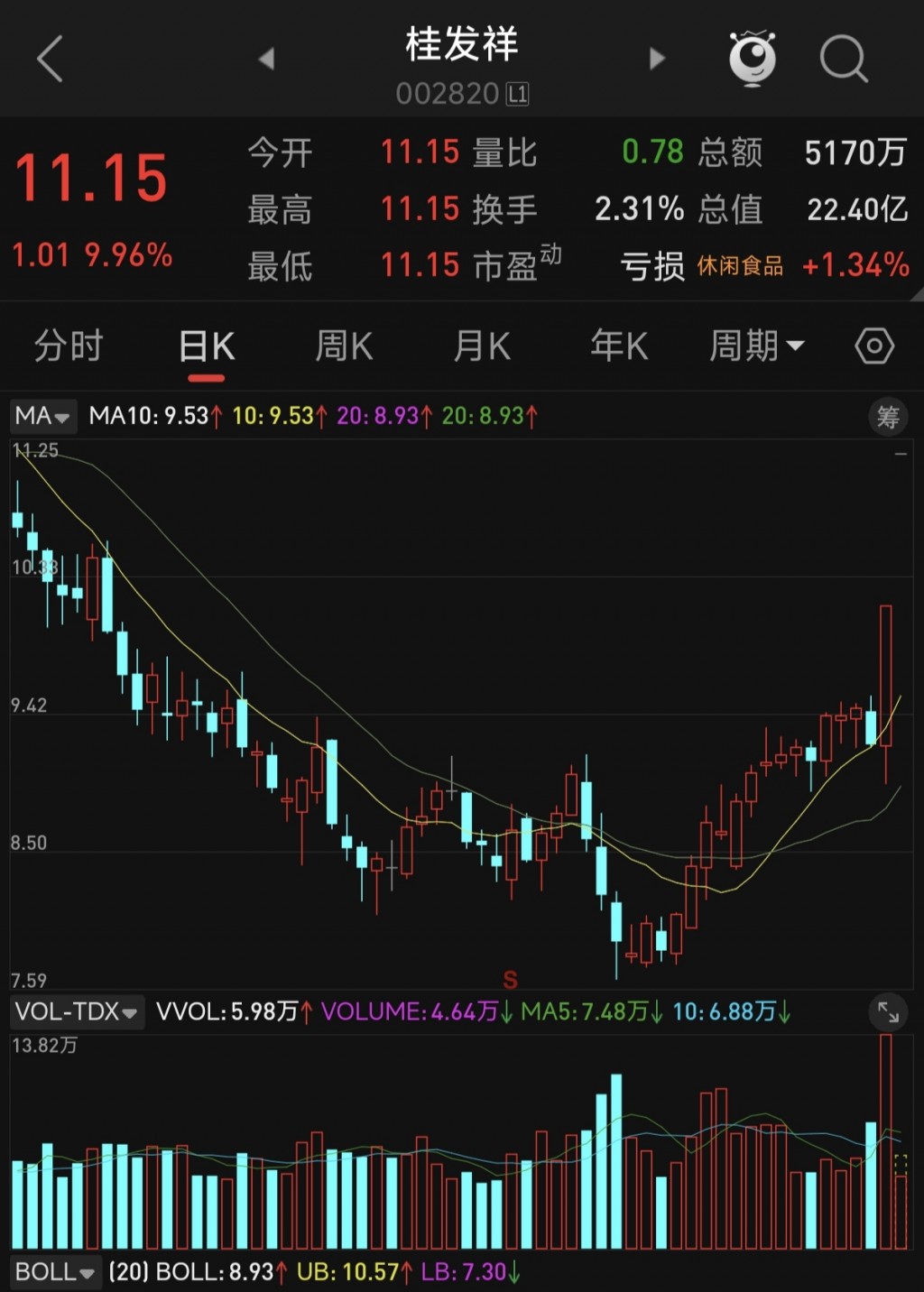The image size is (924, 1292).
Task: Switch to the 月K tab
Action: coord(482,346)
